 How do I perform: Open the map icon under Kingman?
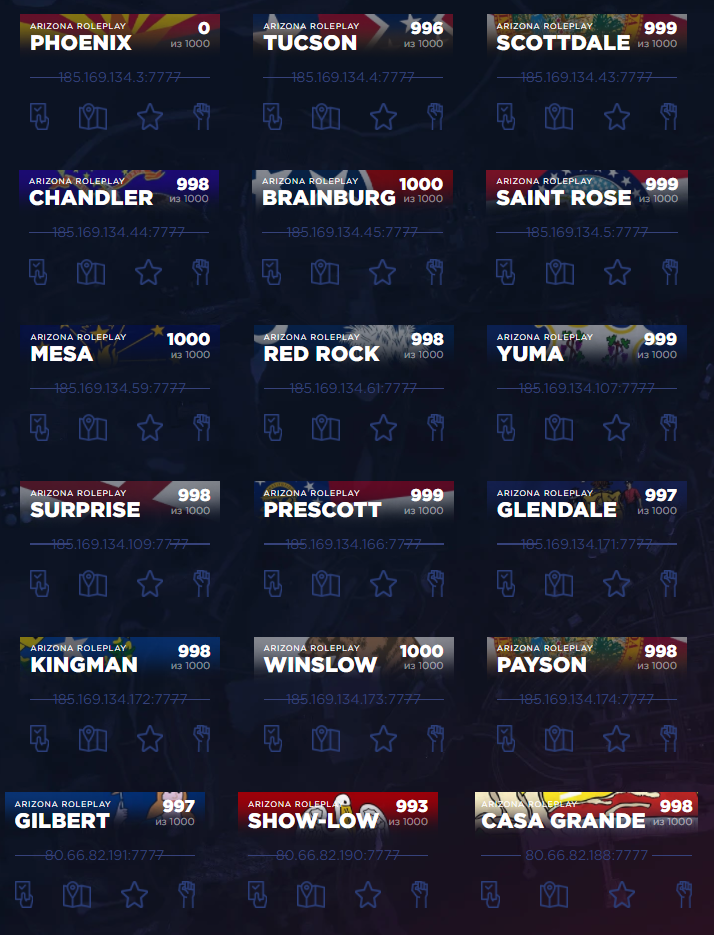[93, 739]
